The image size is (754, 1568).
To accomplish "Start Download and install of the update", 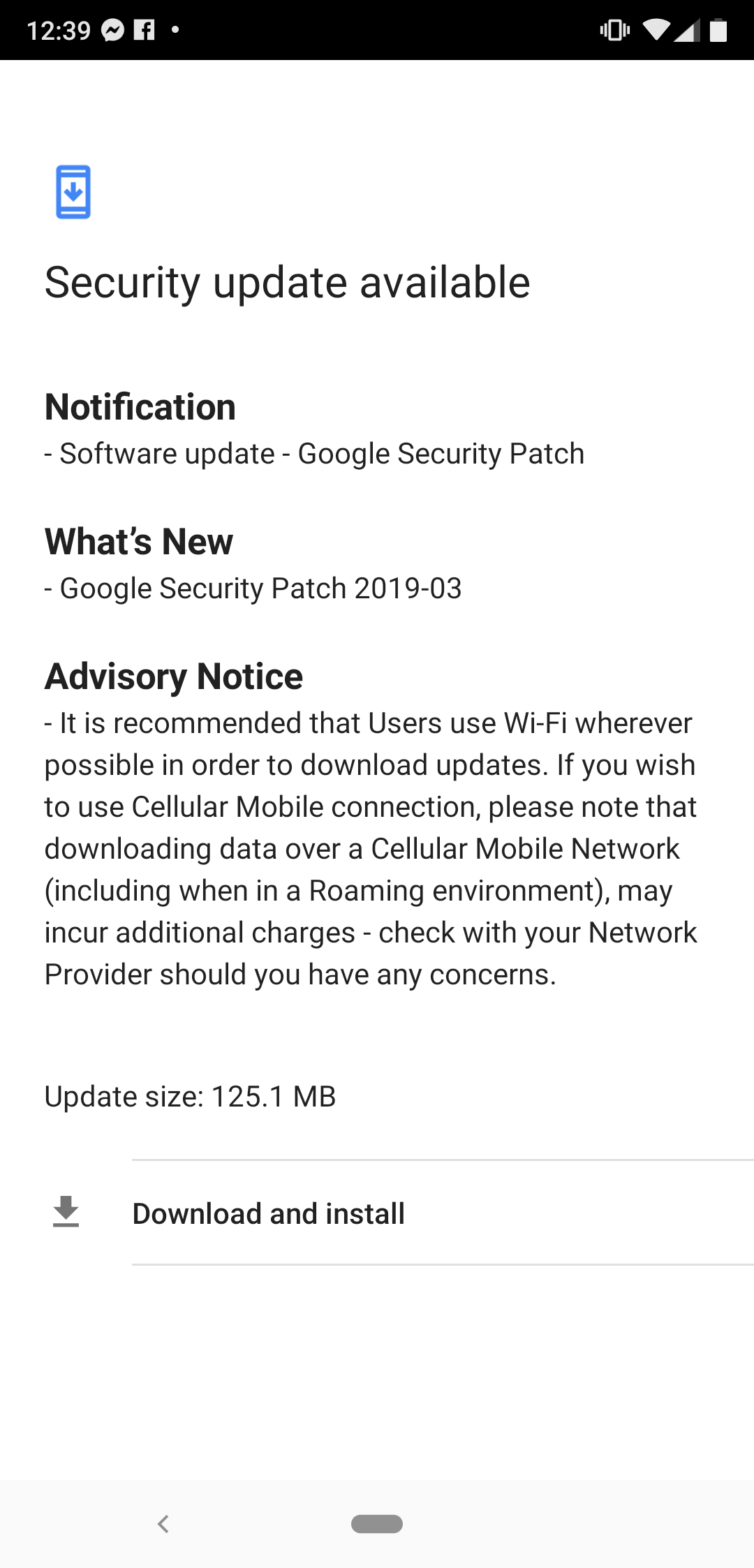I will 377,1213.
